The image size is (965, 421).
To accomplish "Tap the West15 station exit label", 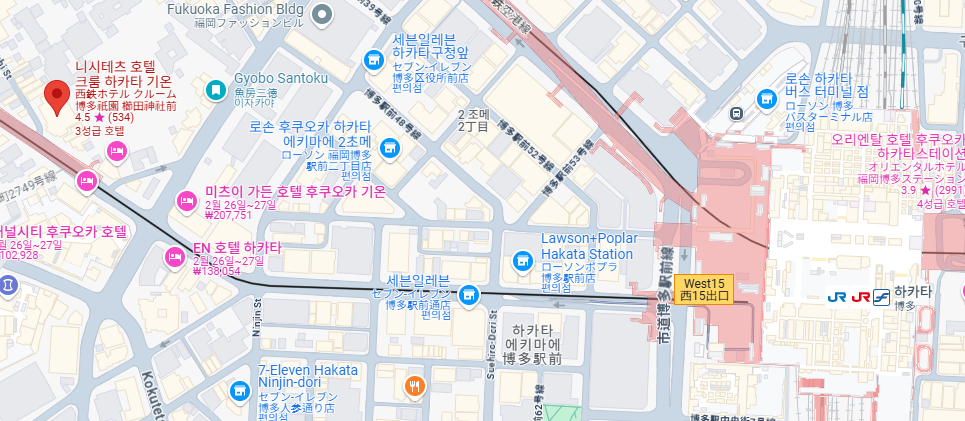I will point(706,288).
